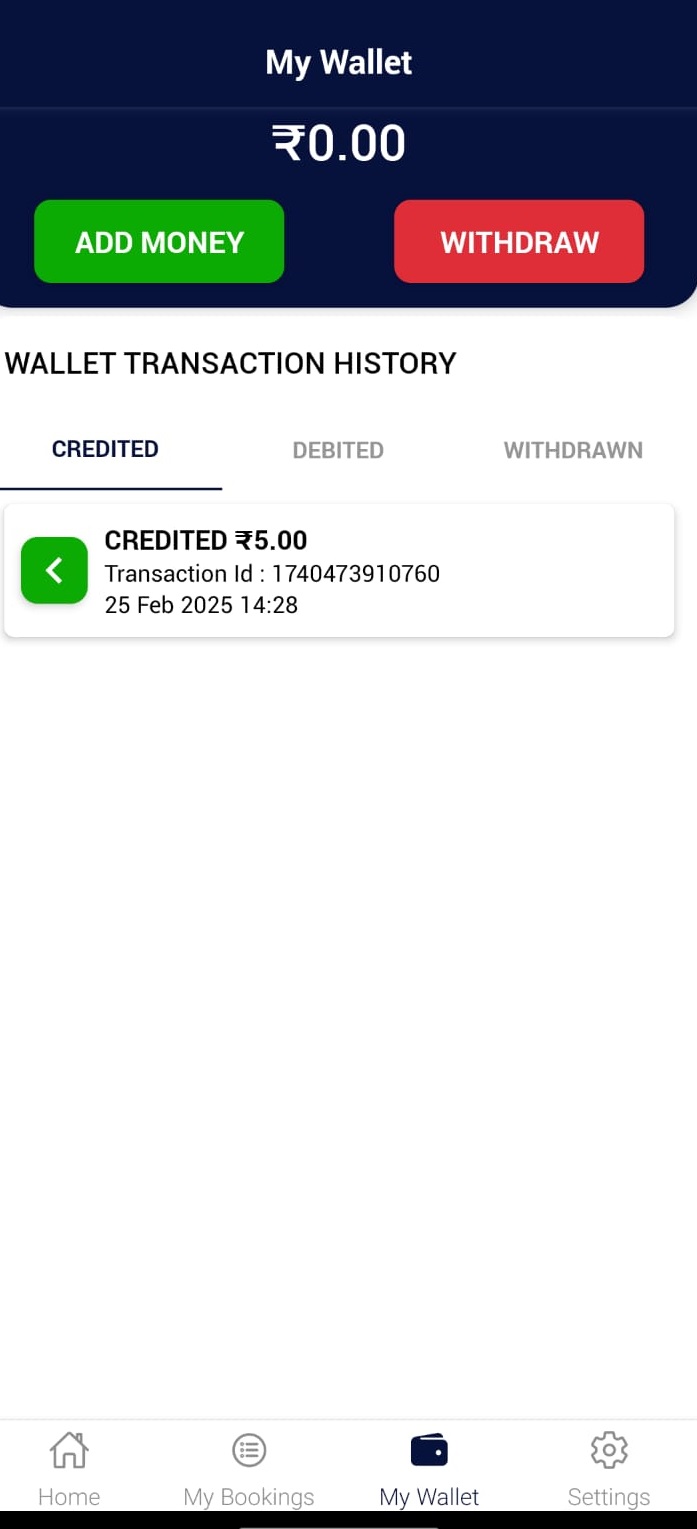Open My Bookings in bottom navigation
Viewport: 697px width, 1529px height.
tap(249, 1469)
